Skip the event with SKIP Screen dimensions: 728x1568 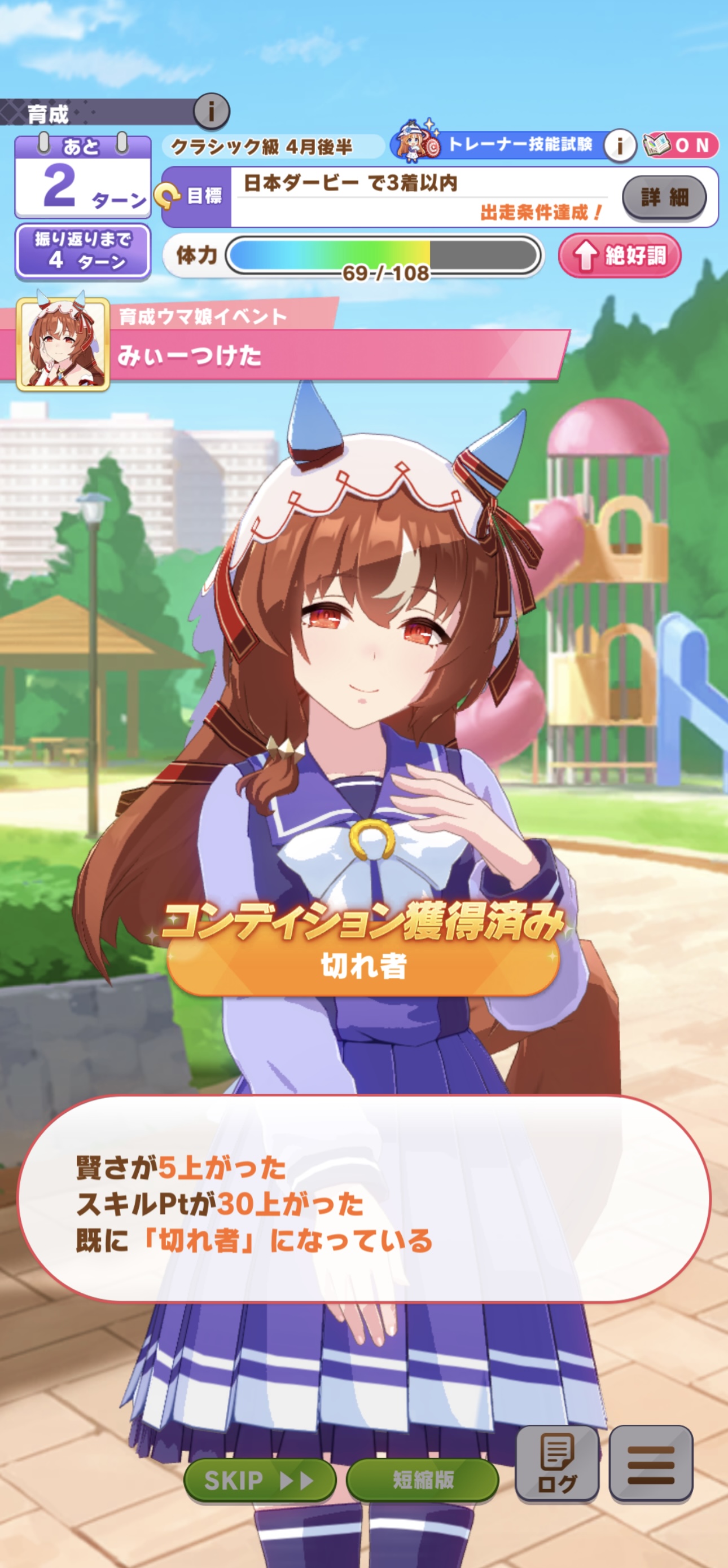tap(260, 1480)
